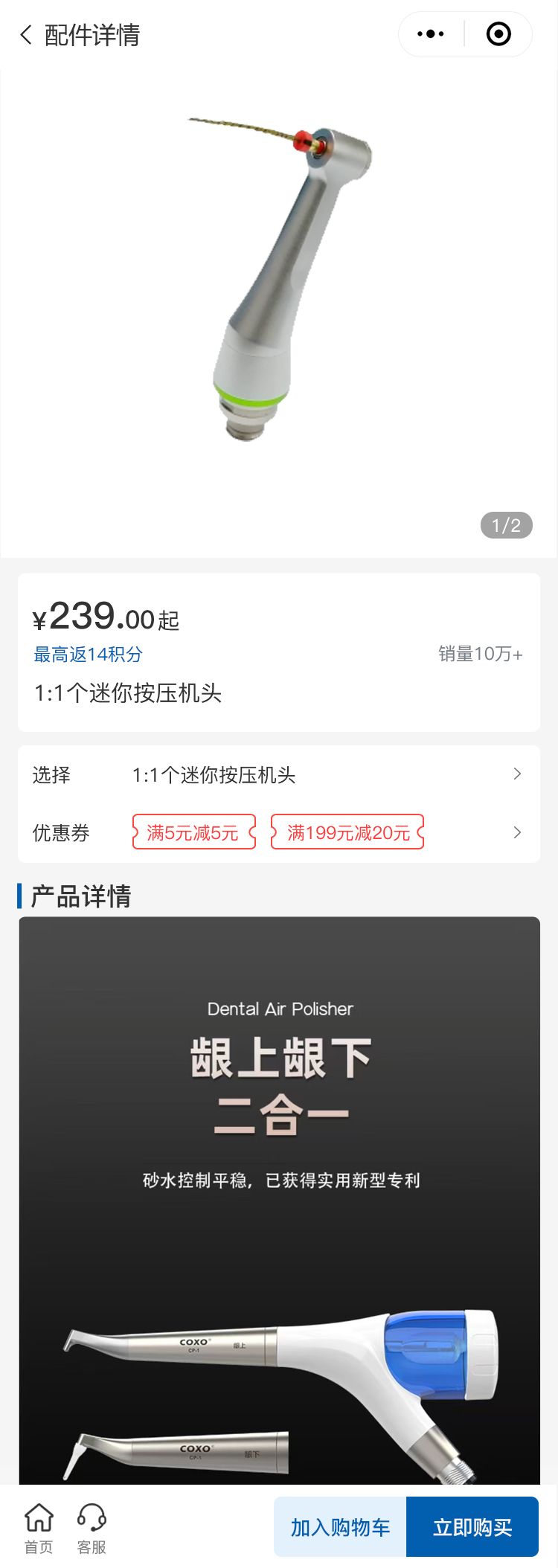The image size is (558, 1568).
Task: Claim the 满5元减5元 coupon
Action: [x=193, y=832]
